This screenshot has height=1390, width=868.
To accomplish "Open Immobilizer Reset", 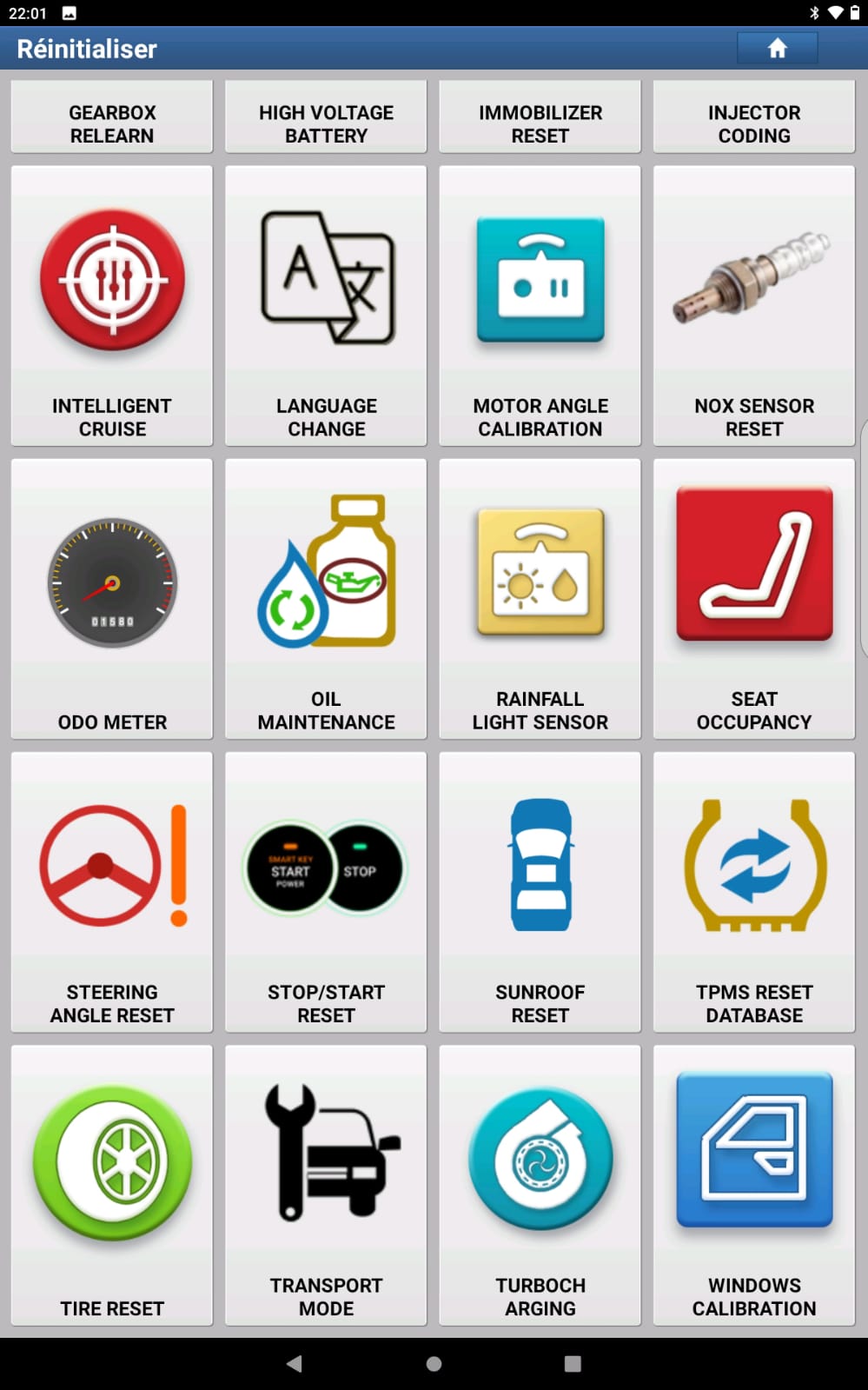I will [540, 118].
